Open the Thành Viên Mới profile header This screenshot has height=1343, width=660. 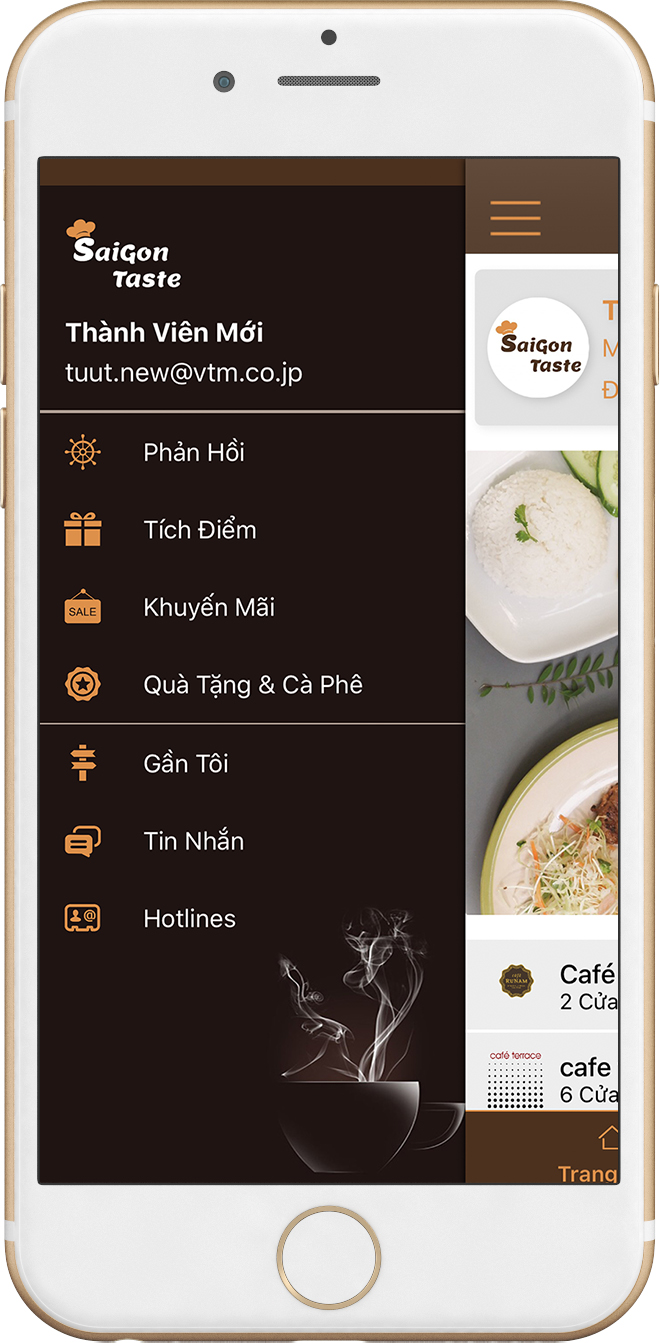pos(252,352)
